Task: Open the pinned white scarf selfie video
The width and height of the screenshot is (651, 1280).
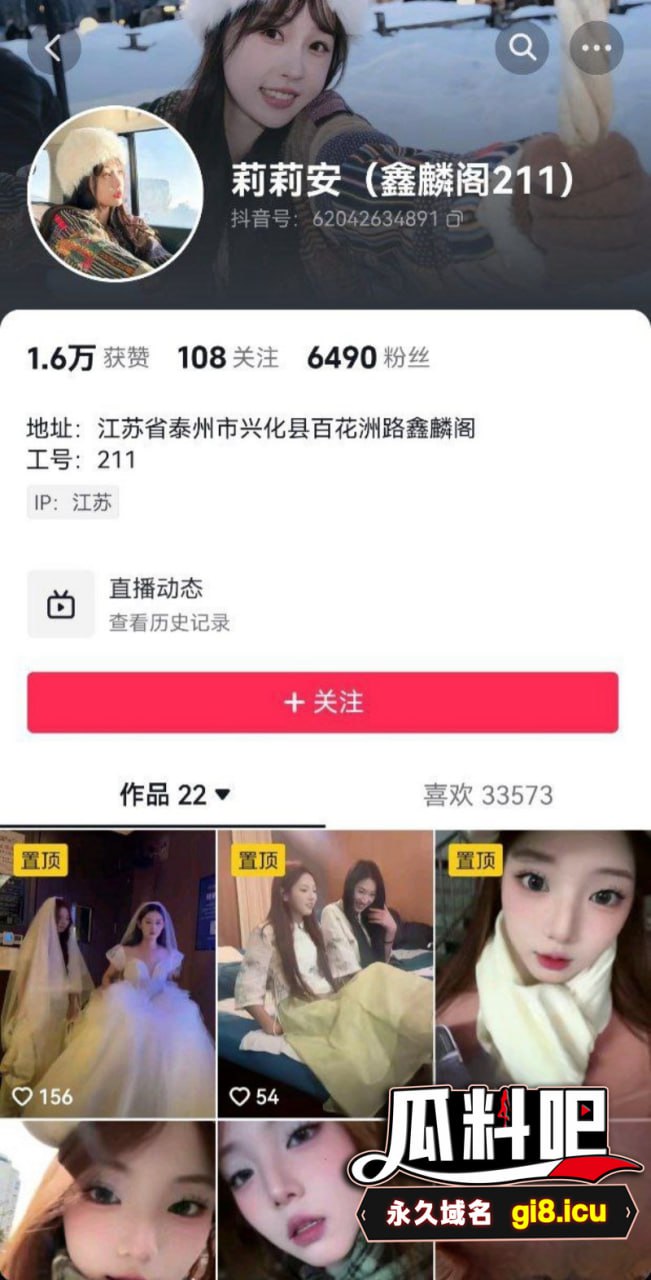Action: [x=543, y=973]
